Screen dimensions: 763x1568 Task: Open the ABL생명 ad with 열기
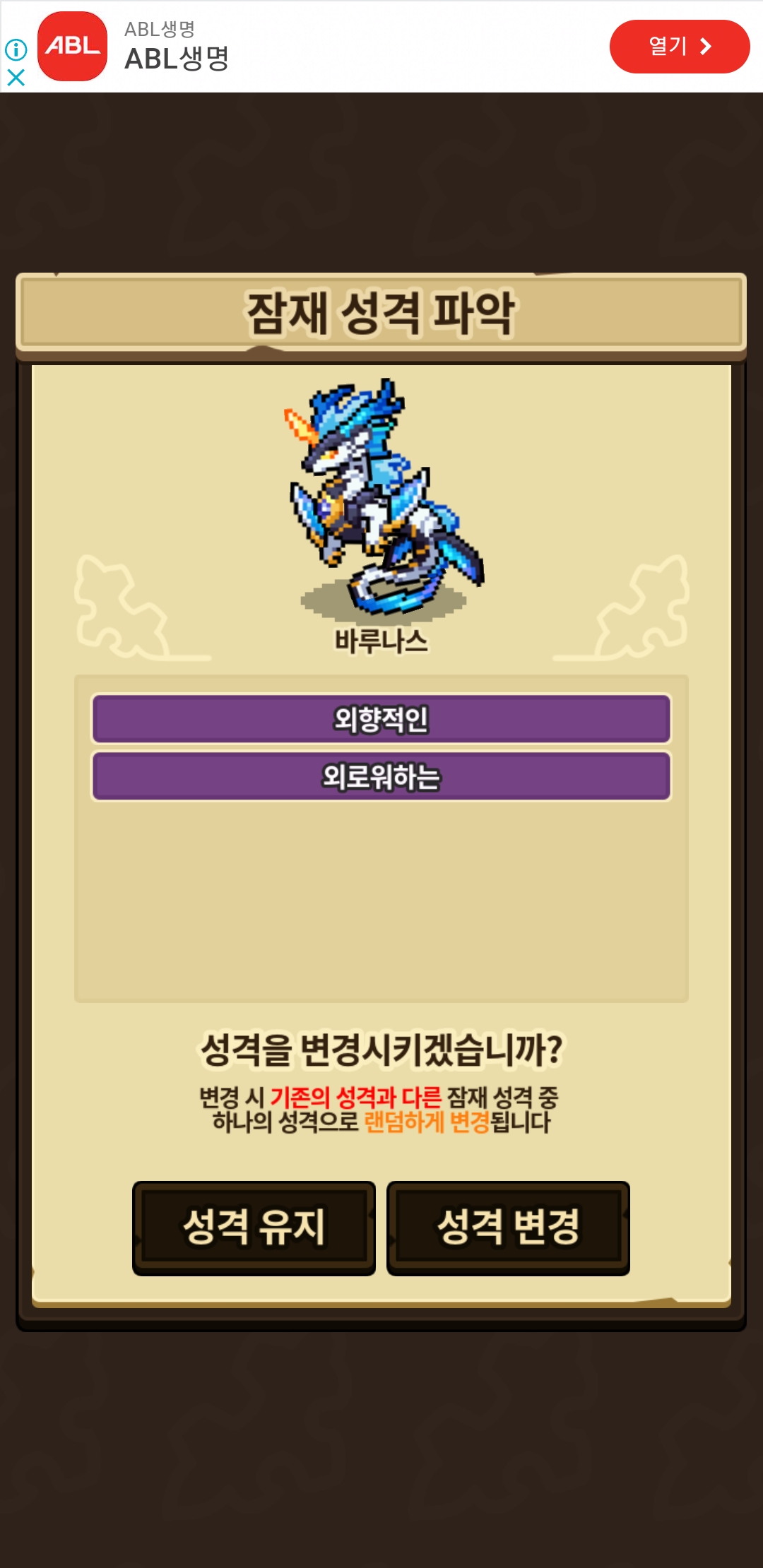coord(679,47)
